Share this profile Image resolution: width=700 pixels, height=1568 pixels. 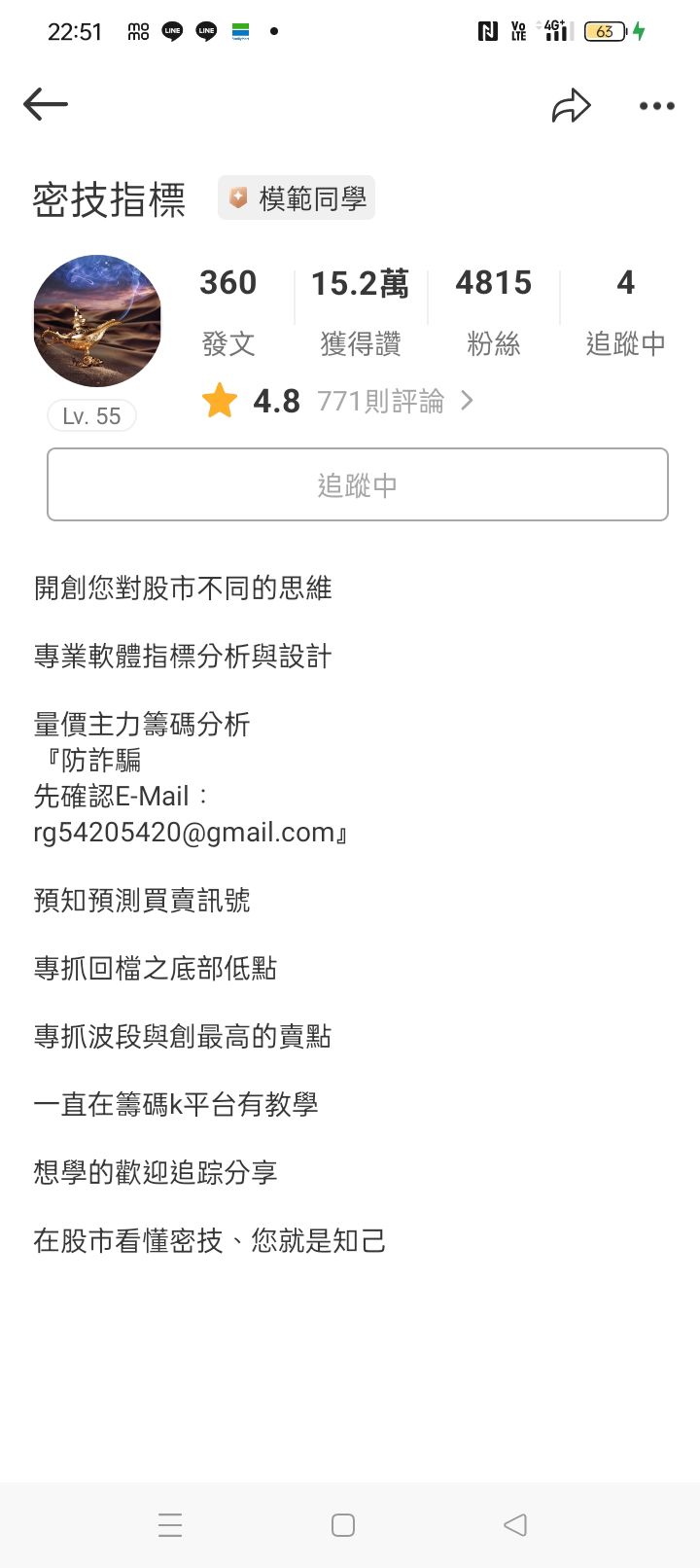(571, 105)
